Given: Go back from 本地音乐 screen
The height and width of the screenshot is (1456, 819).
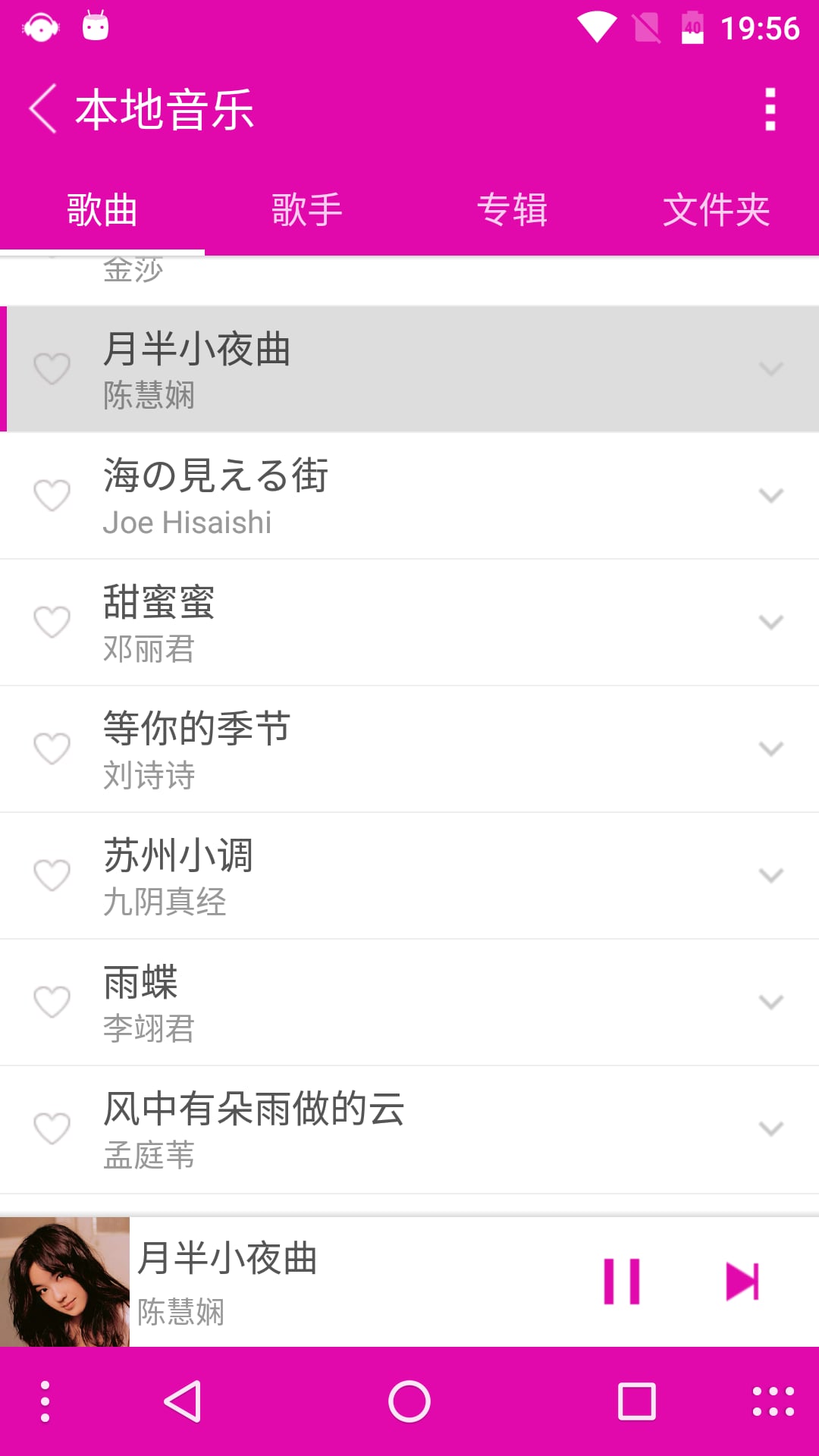Looking at the screenshot, I should click(x=43, y=109).
